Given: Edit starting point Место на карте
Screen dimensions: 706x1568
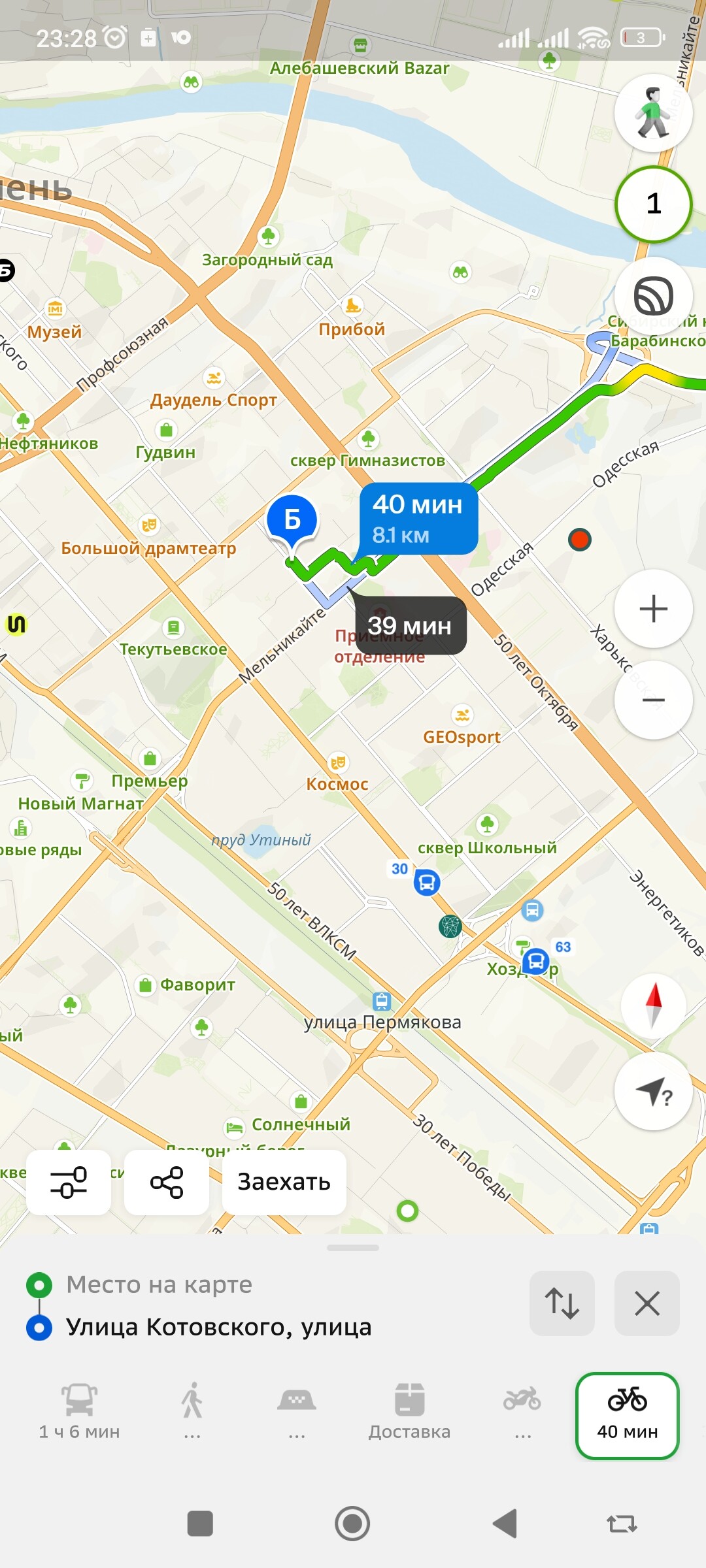Looking at the screenshot, I should point(159,1284).
